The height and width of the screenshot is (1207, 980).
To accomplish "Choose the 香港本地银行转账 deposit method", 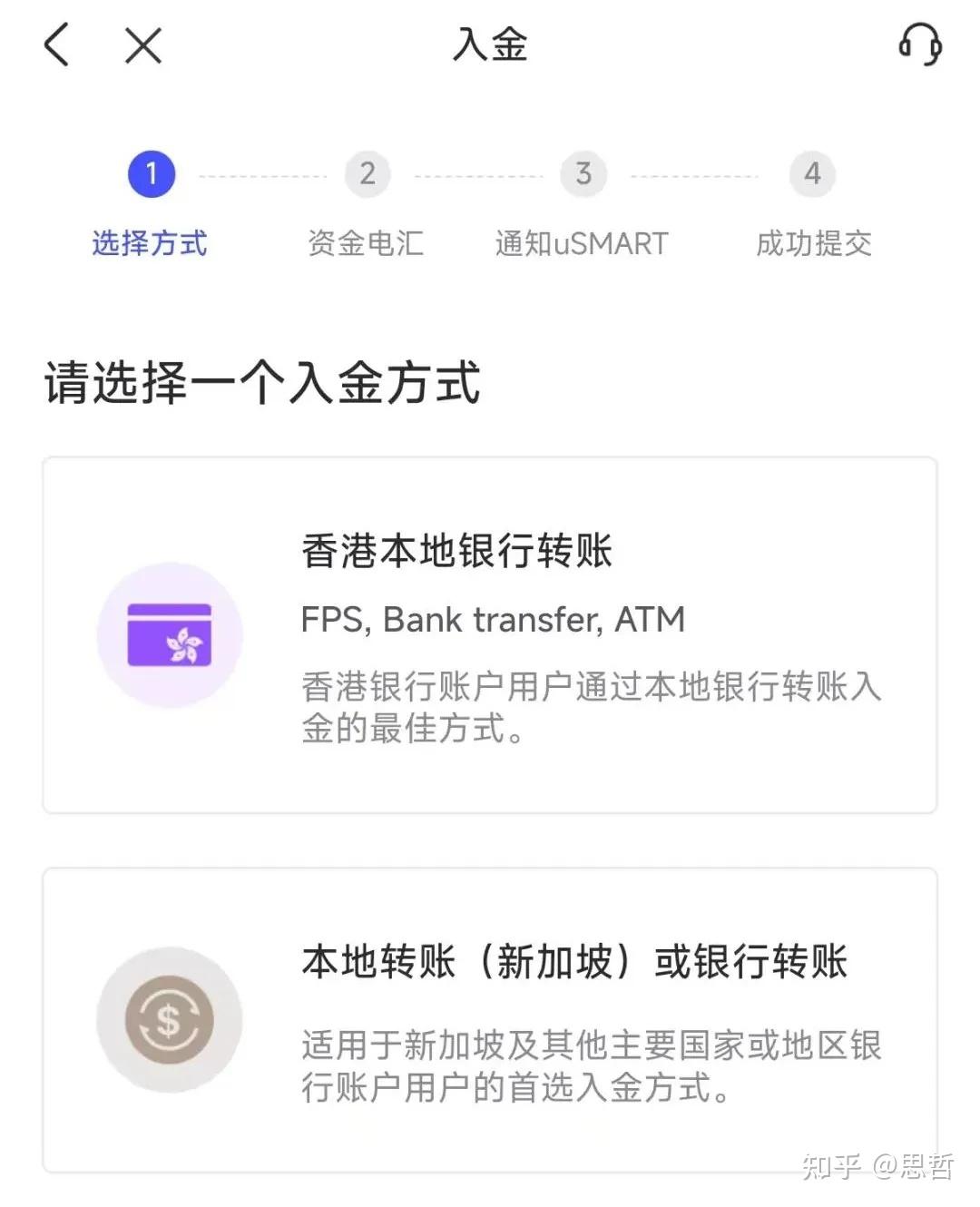I will pos(490,633).
